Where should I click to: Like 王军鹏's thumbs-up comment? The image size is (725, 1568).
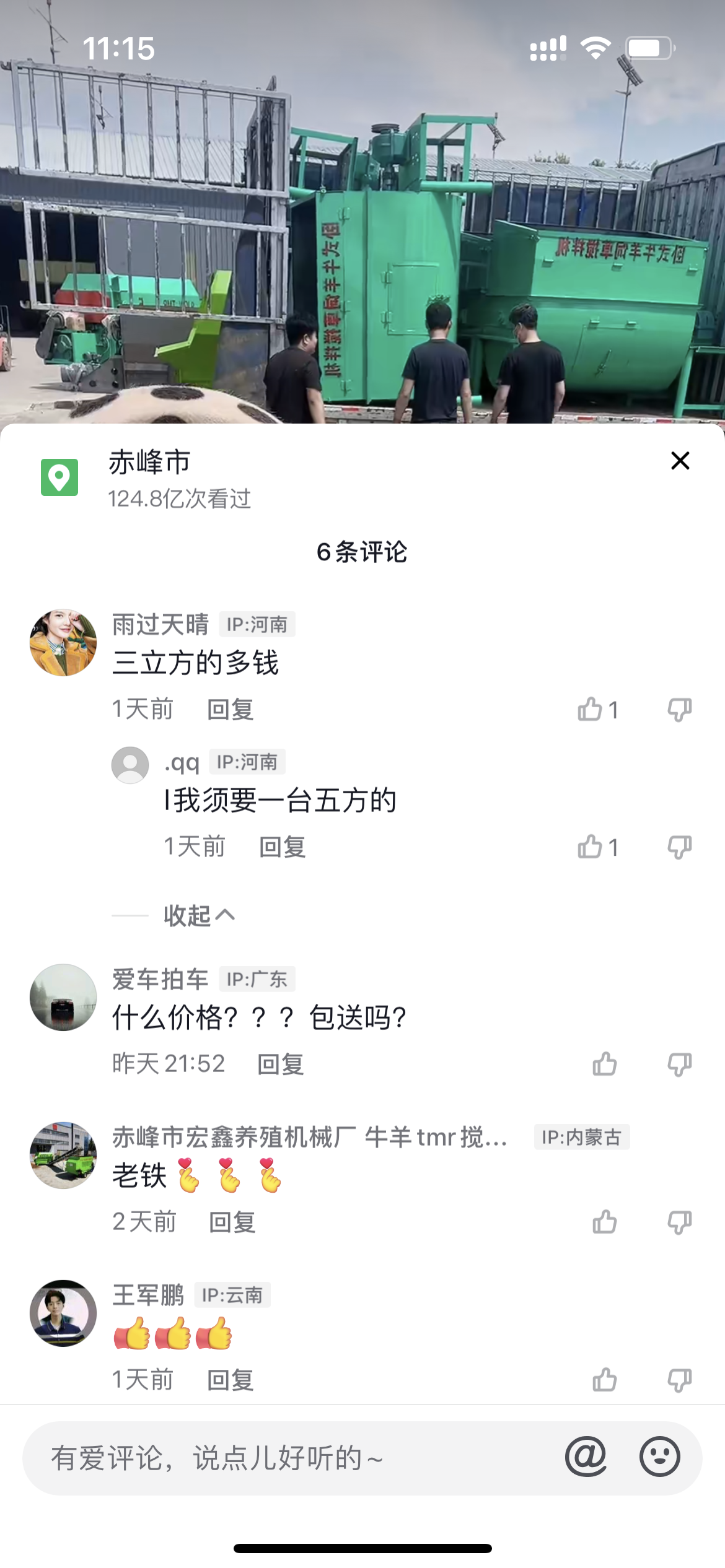(x=604, y=1380)
